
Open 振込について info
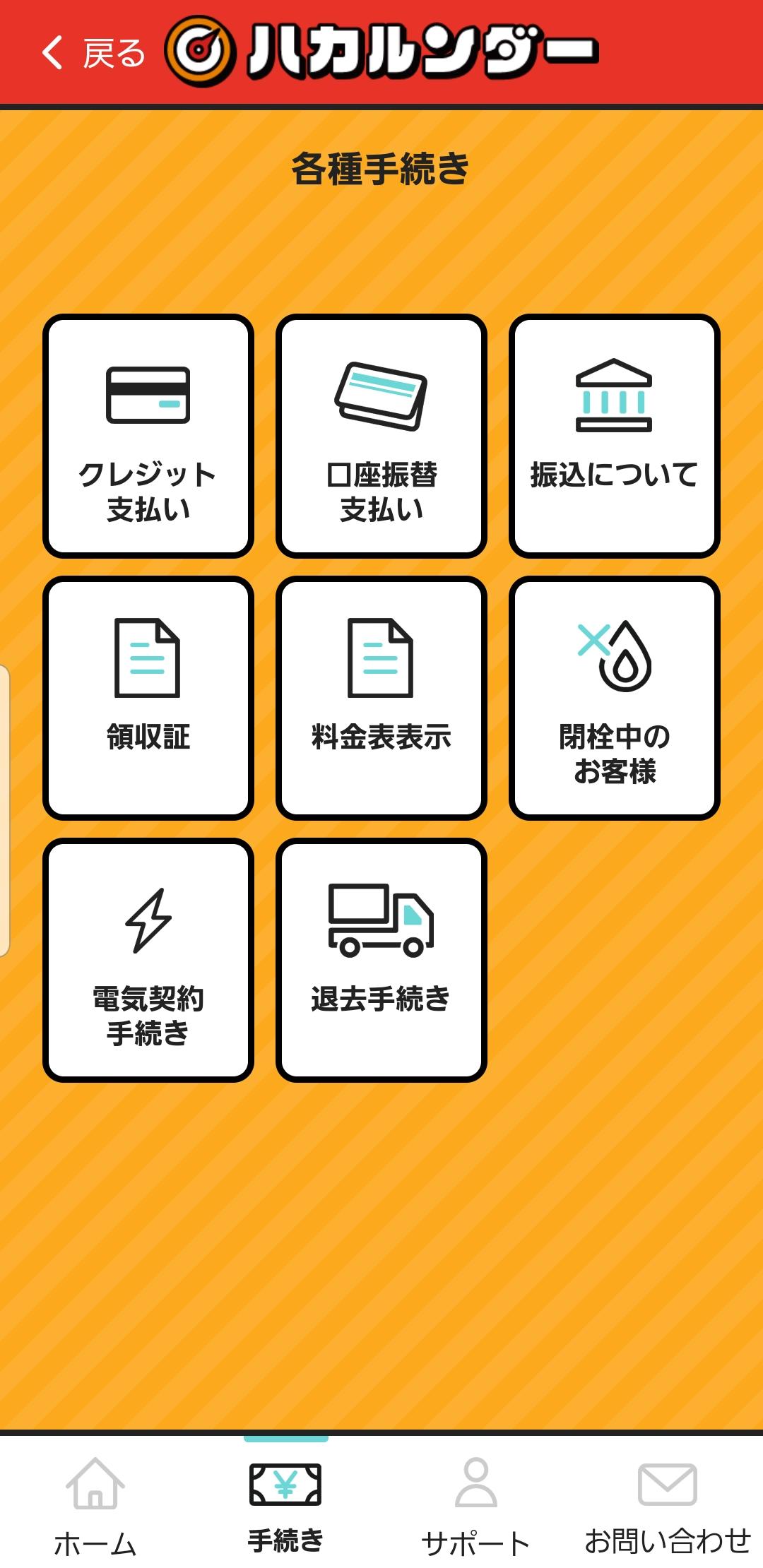point(615,436)
